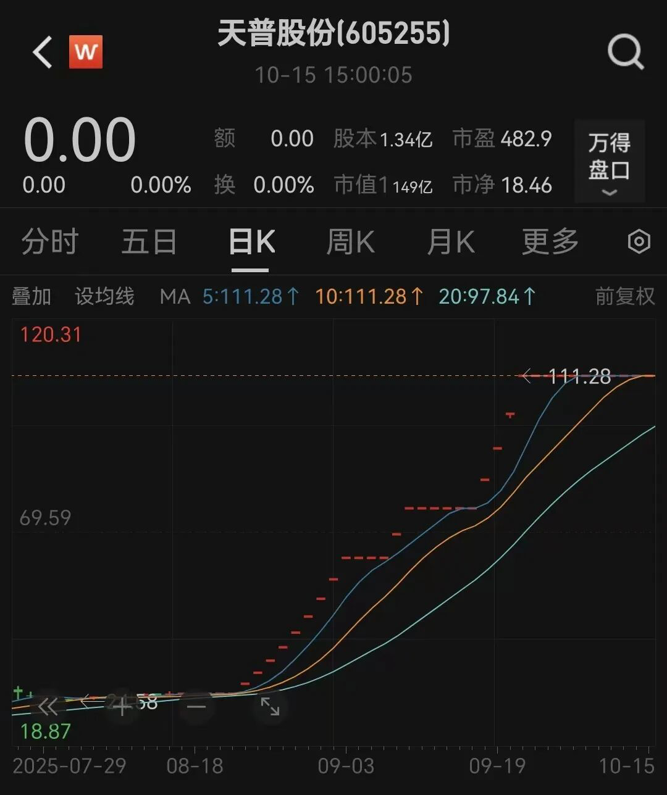
Task: Shift the chart to earlier dates
Action: click(48, 706)
